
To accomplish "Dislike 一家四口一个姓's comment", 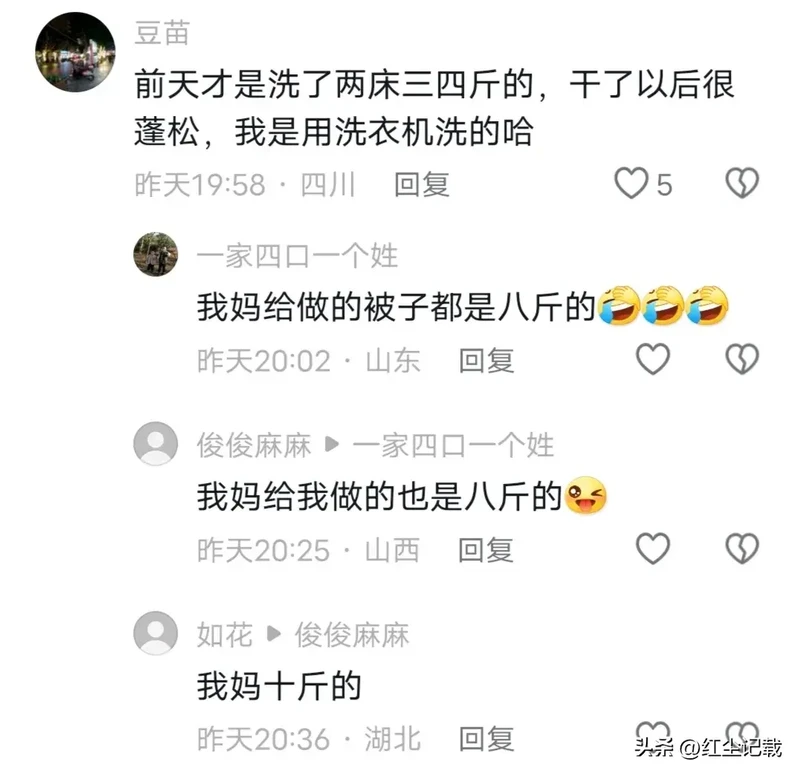I will [x=742, y=359].
